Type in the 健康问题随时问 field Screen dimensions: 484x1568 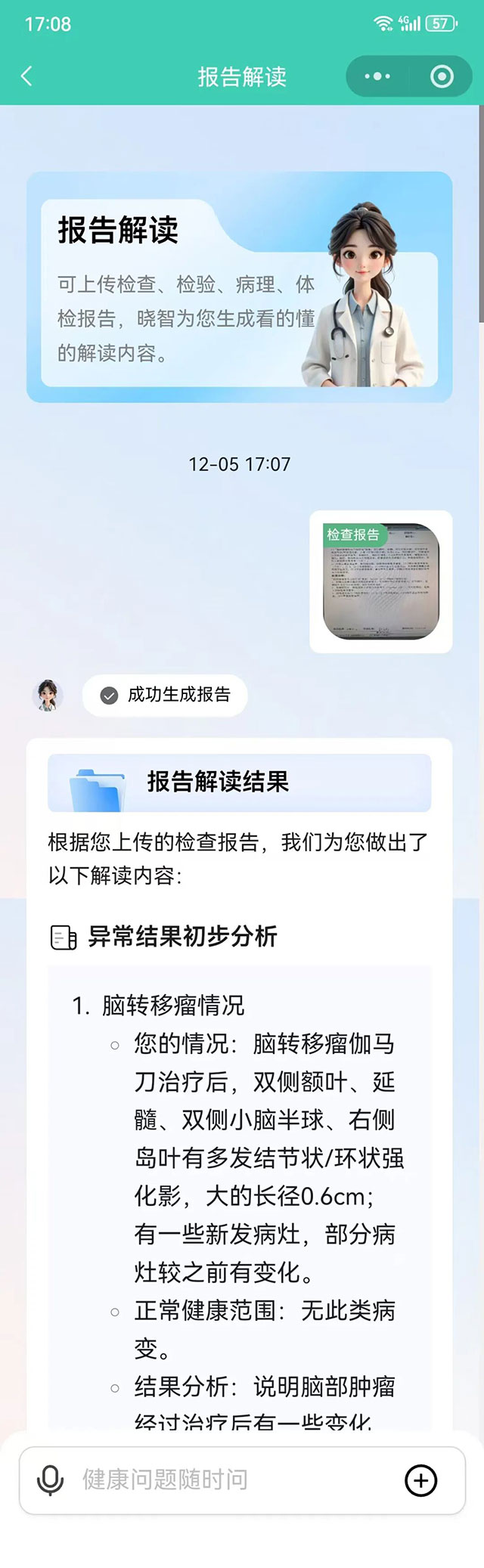227,1480
